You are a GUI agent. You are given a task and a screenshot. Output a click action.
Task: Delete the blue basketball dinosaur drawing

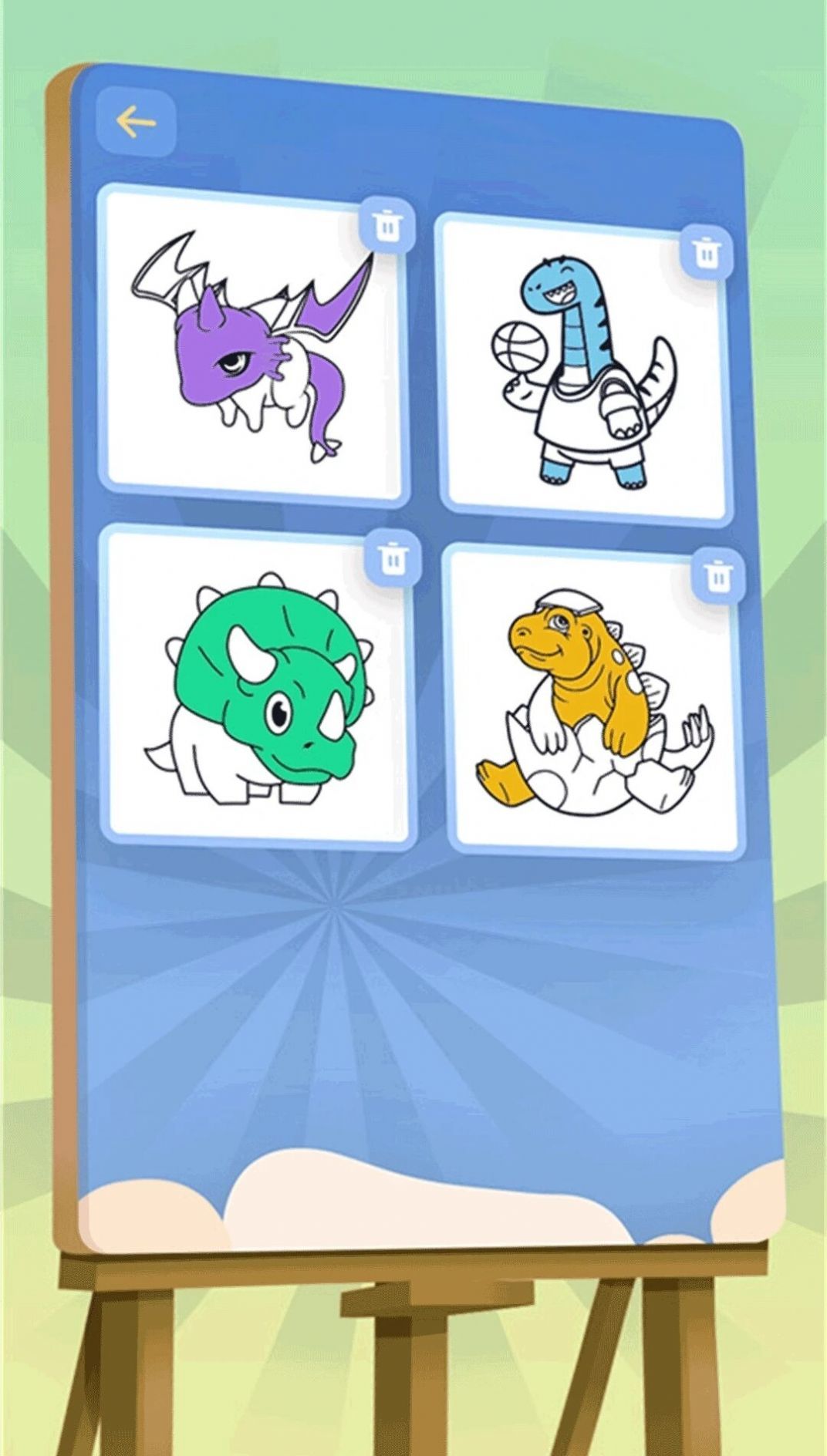[706, 251]
